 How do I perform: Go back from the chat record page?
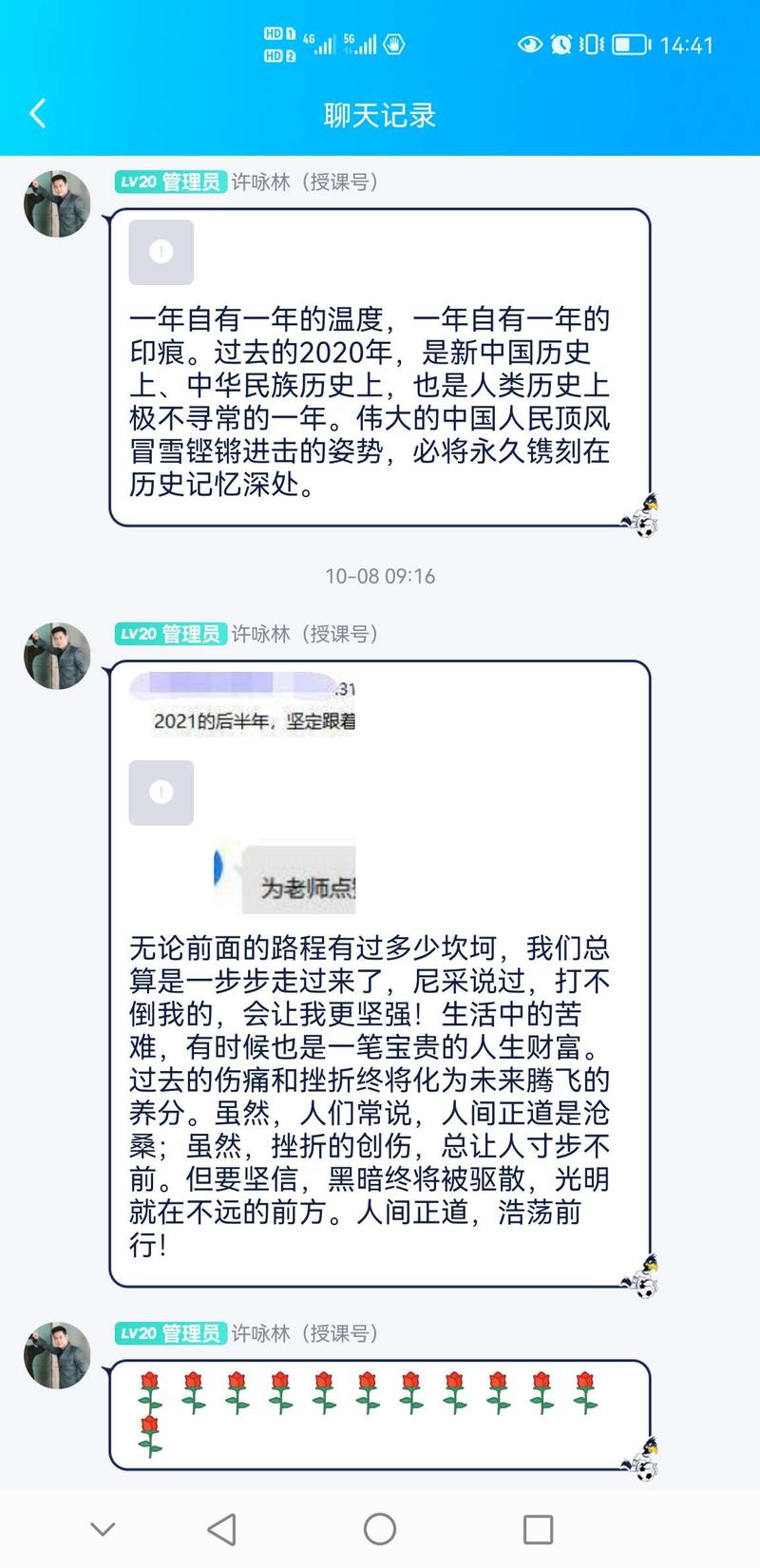click(x=38, y=114)
